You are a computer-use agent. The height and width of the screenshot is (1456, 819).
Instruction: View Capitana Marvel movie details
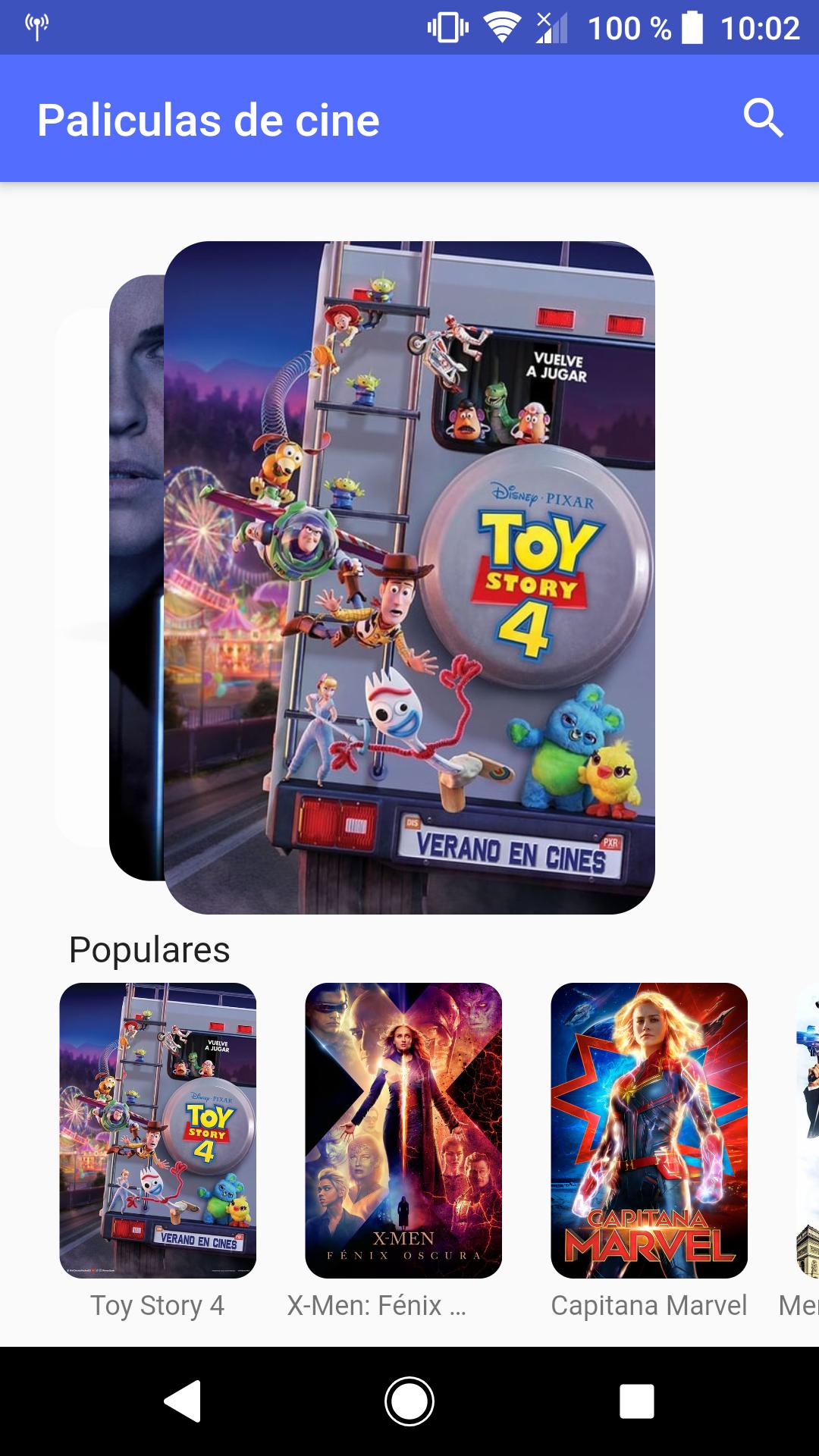(x=649, y=1130)
